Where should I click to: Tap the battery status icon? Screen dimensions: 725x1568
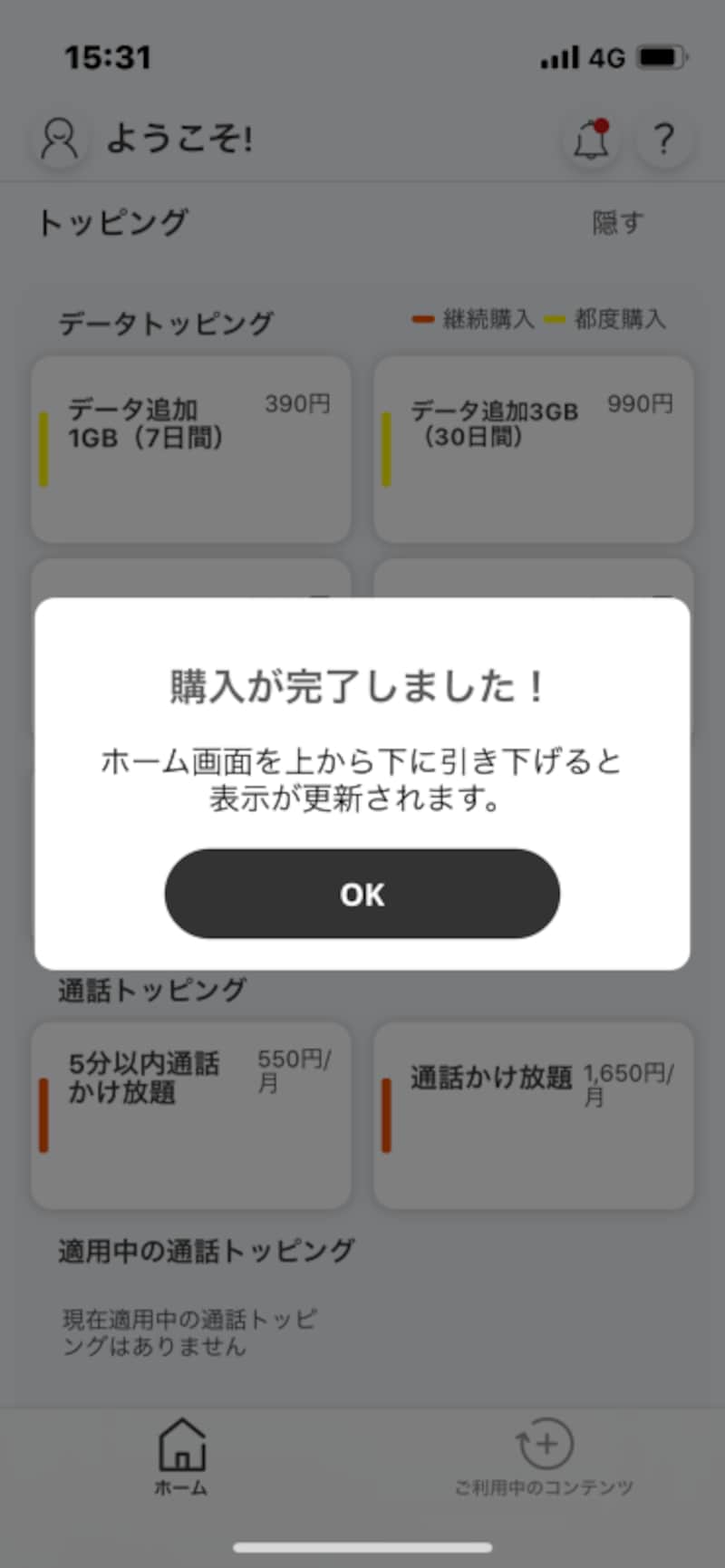coord(662,56)
